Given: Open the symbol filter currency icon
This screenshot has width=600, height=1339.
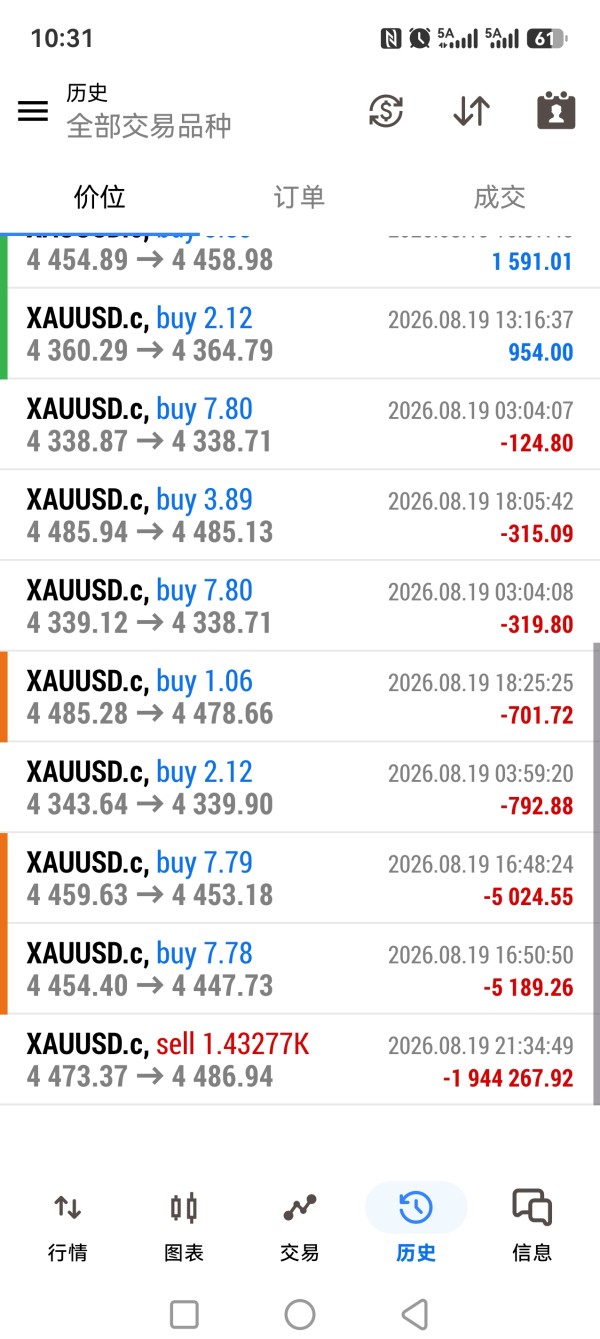Looking at the screenshot, I should tap(385, 111).
